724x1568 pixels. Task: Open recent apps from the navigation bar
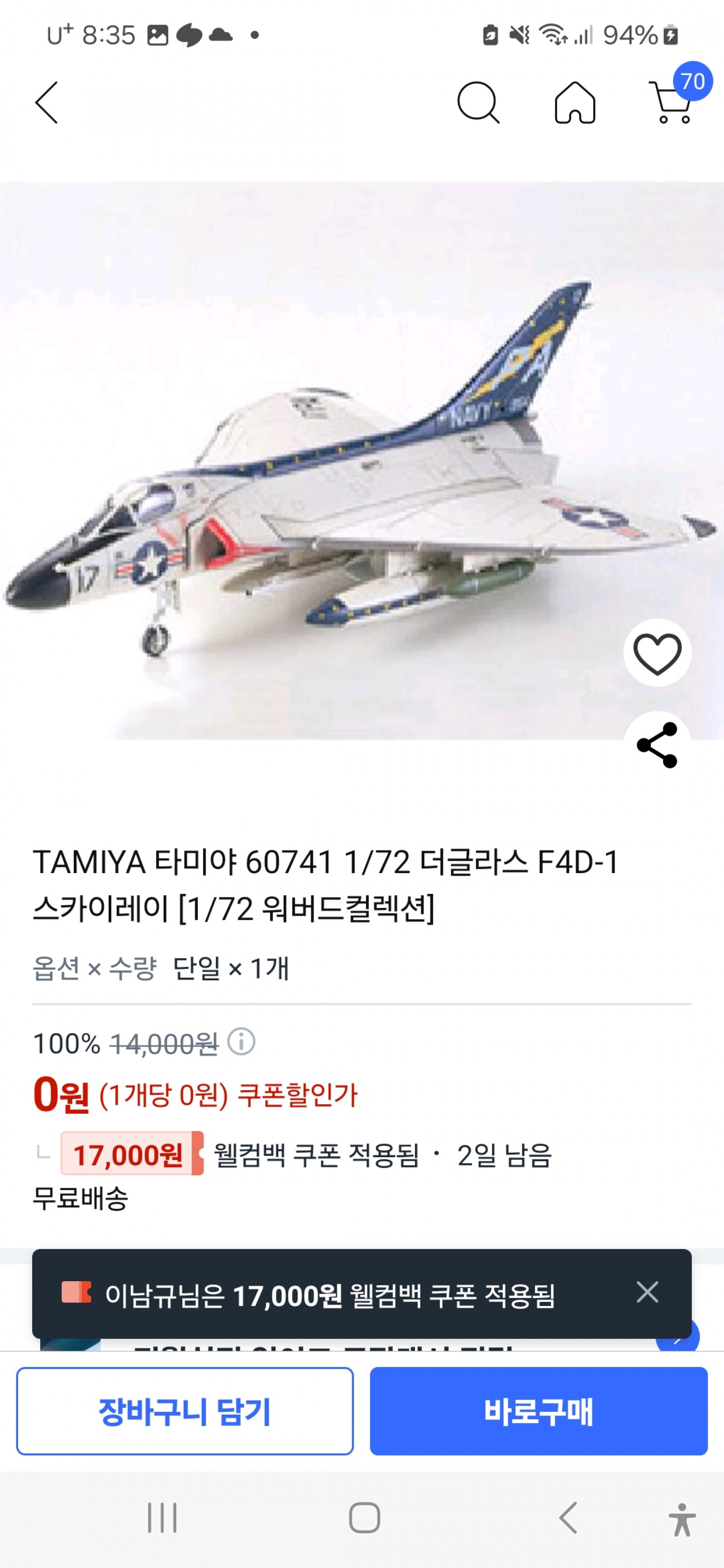click(162, 1517)
